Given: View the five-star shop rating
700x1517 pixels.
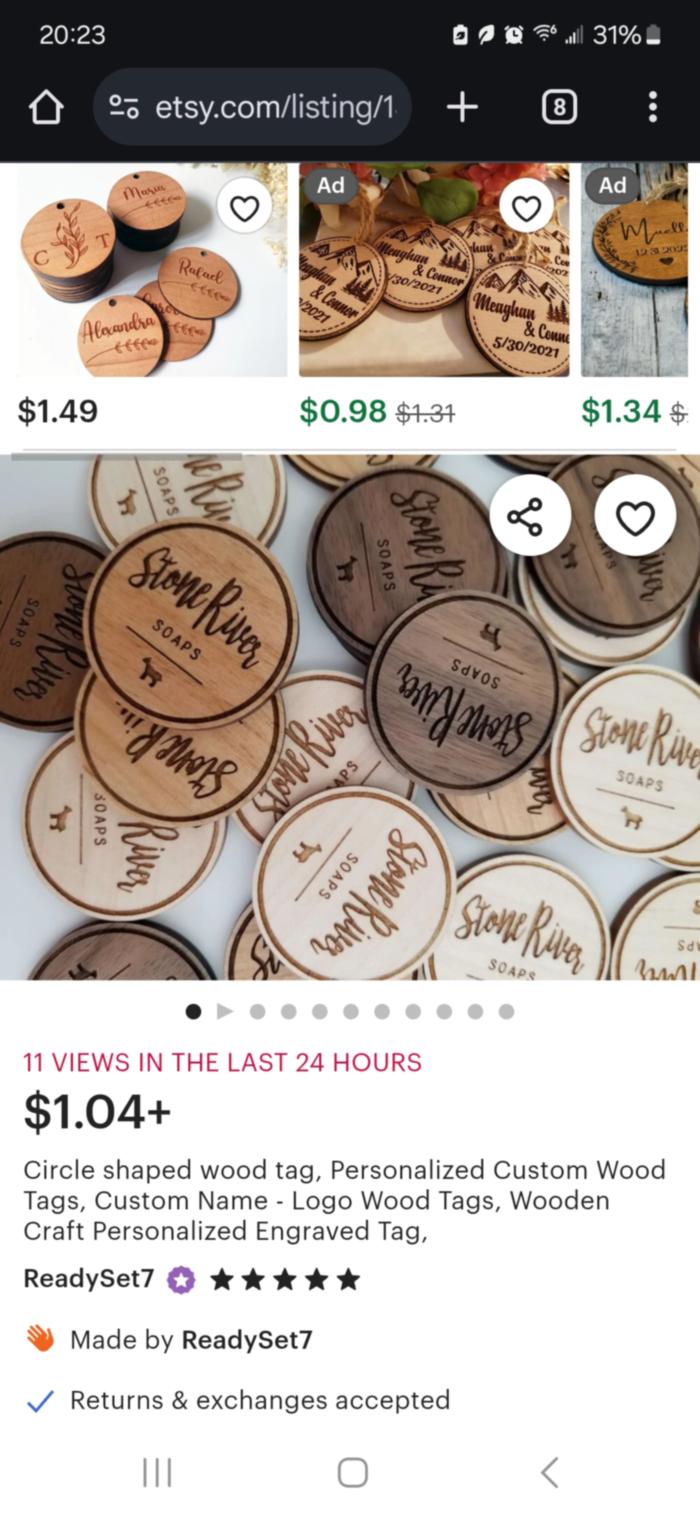Looking at the screenshot, I should tap(284, 1279).
